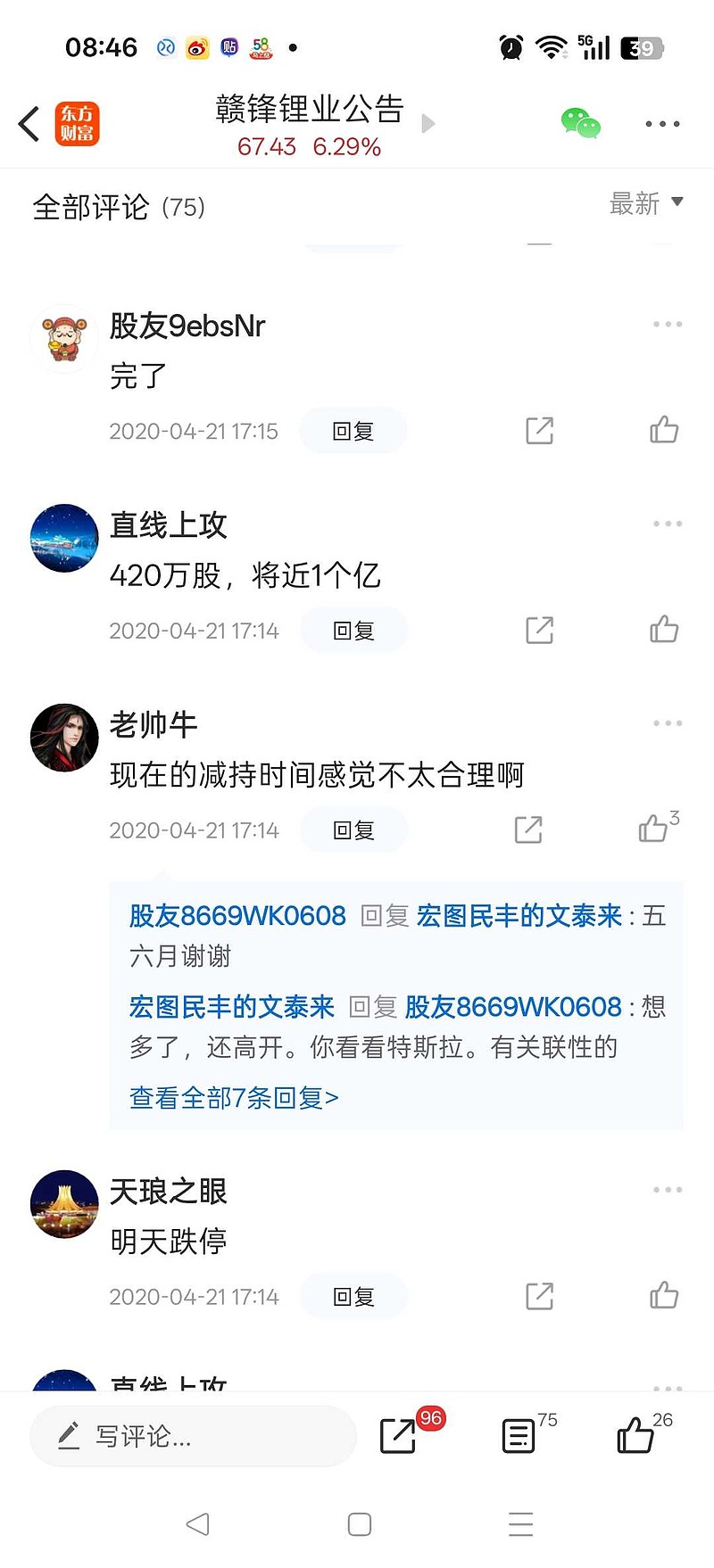Tap the bottom thumbs-up icon showing 26

[635, 1436]
